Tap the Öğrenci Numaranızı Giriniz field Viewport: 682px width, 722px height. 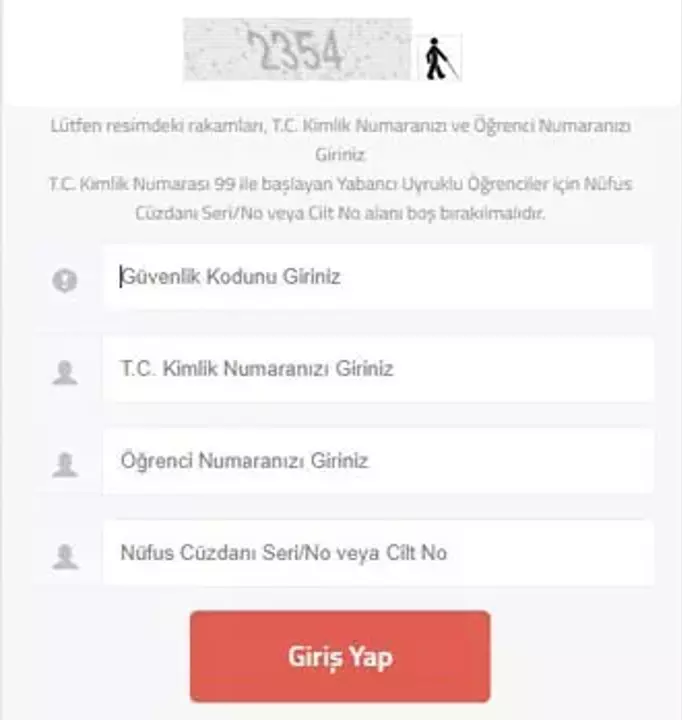[x=377, y=461]
